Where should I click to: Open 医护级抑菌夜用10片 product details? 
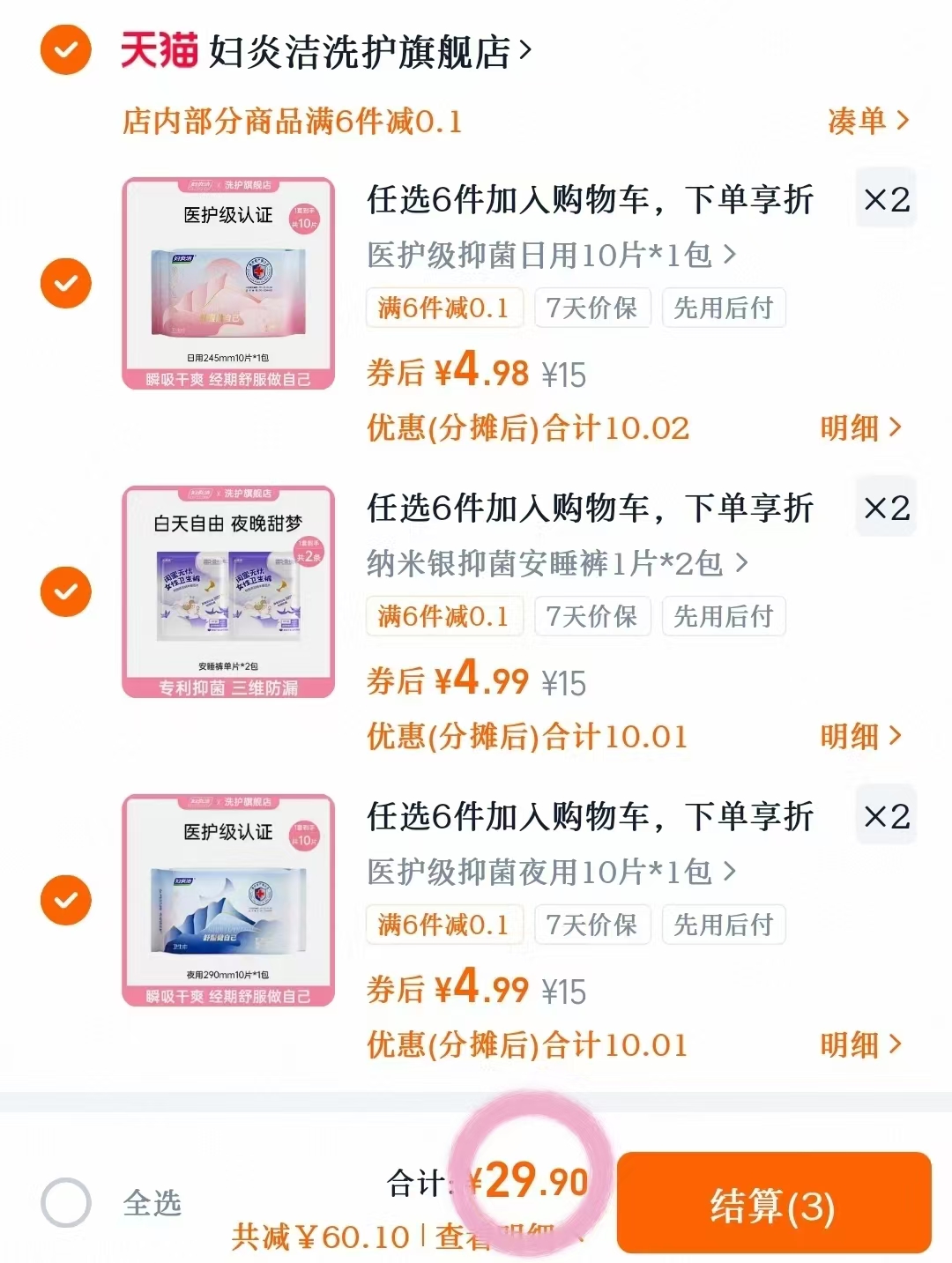click(547, 873)
